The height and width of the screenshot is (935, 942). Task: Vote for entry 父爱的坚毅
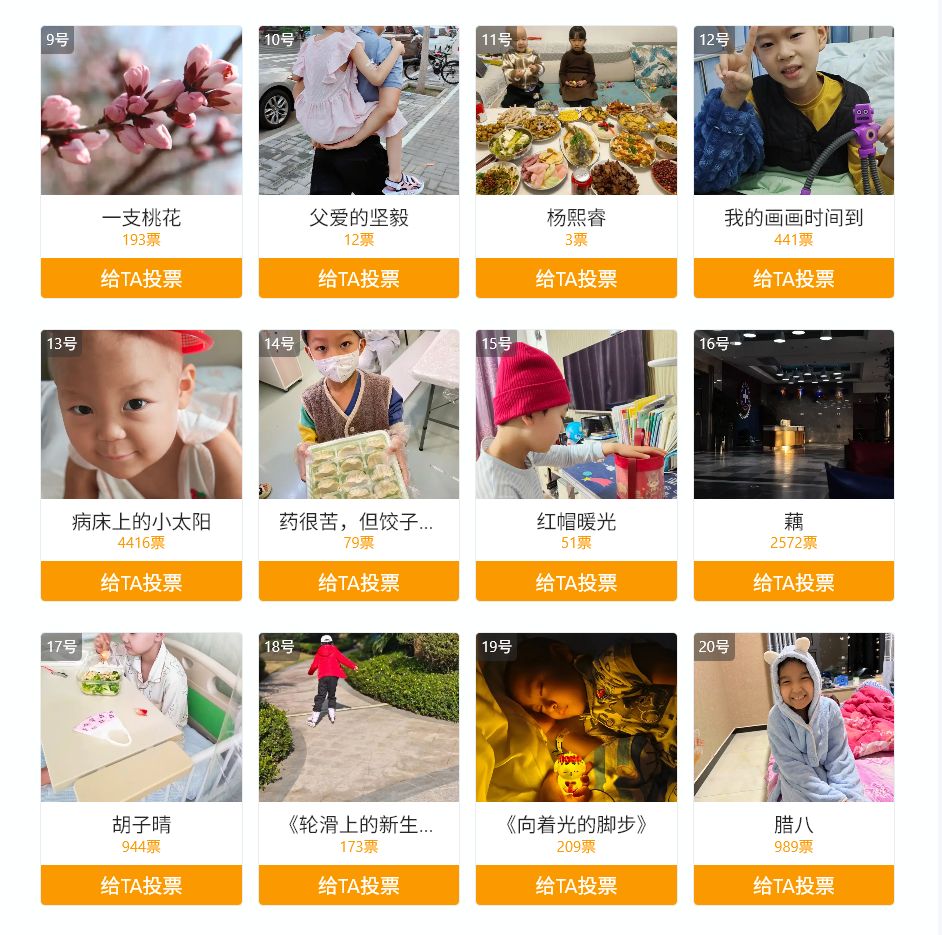(x=359, y=278)
